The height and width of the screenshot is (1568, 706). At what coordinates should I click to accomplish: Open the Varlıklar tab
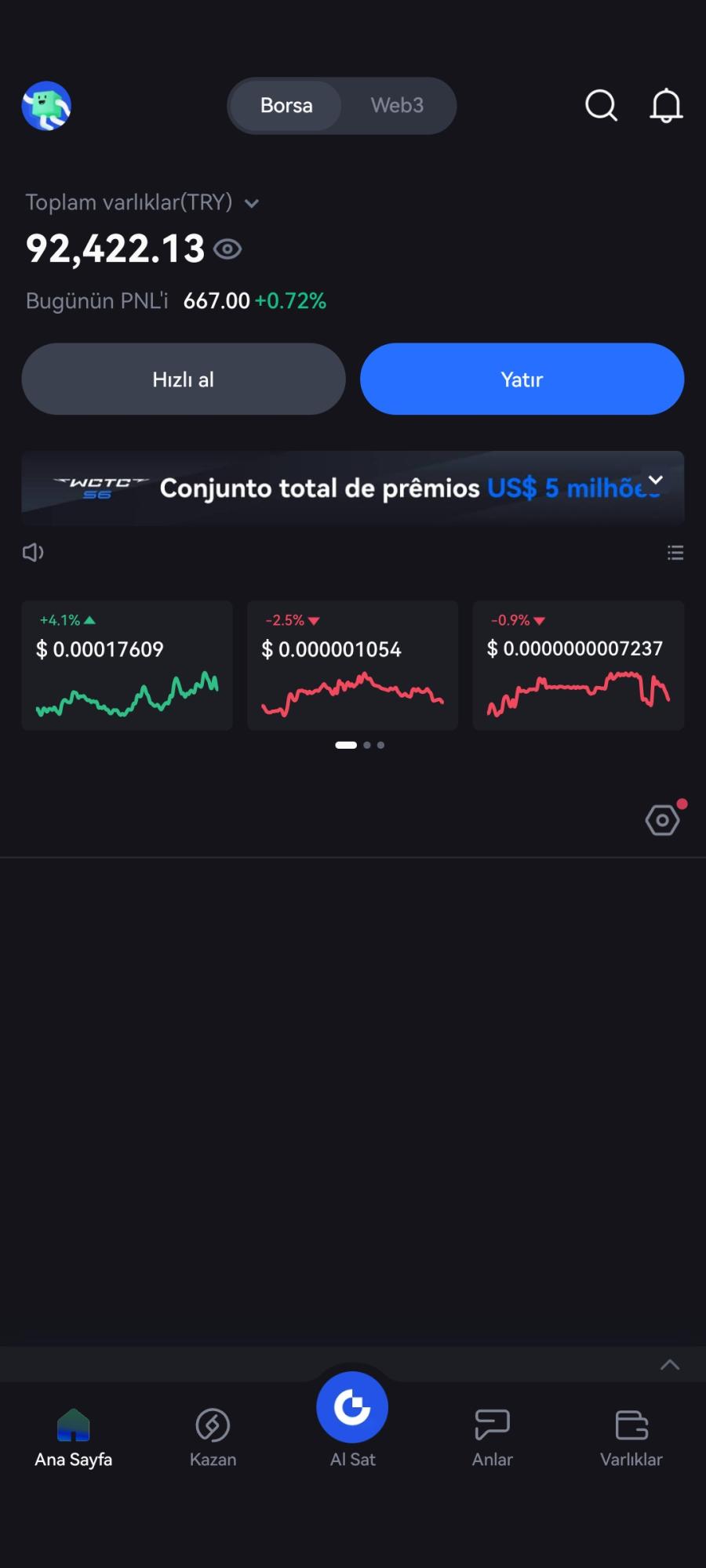click(631, 1436)
